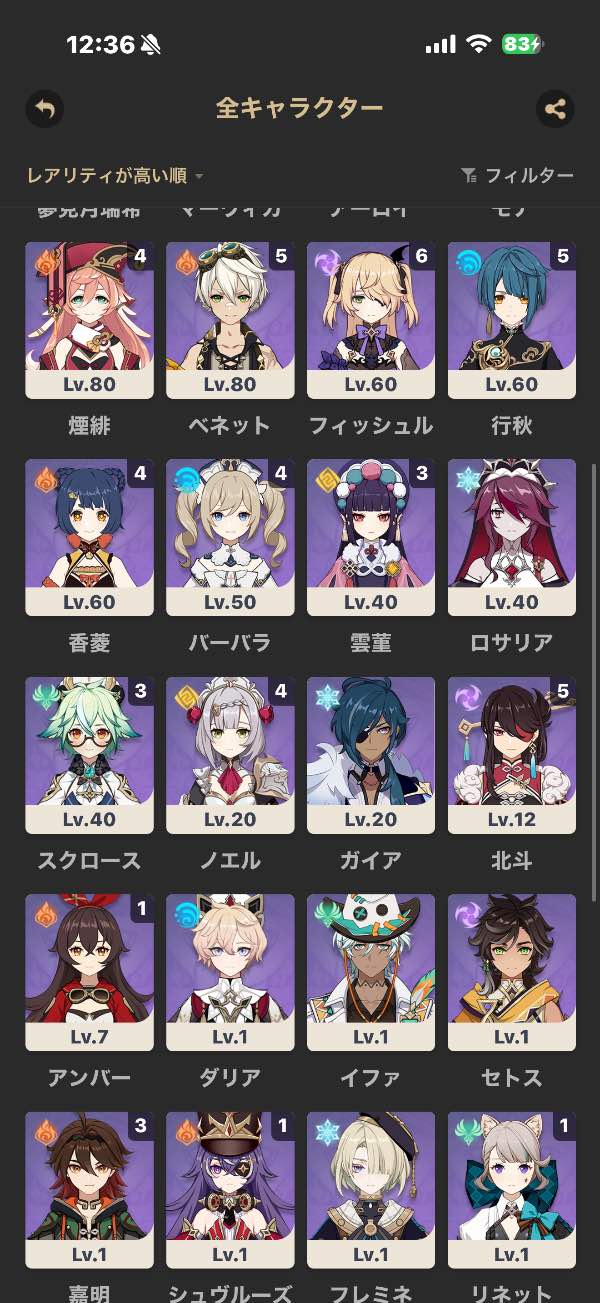Select the ノエル character tile
The height and width of the screenshot is (1303, 600).
pos(230,755)
